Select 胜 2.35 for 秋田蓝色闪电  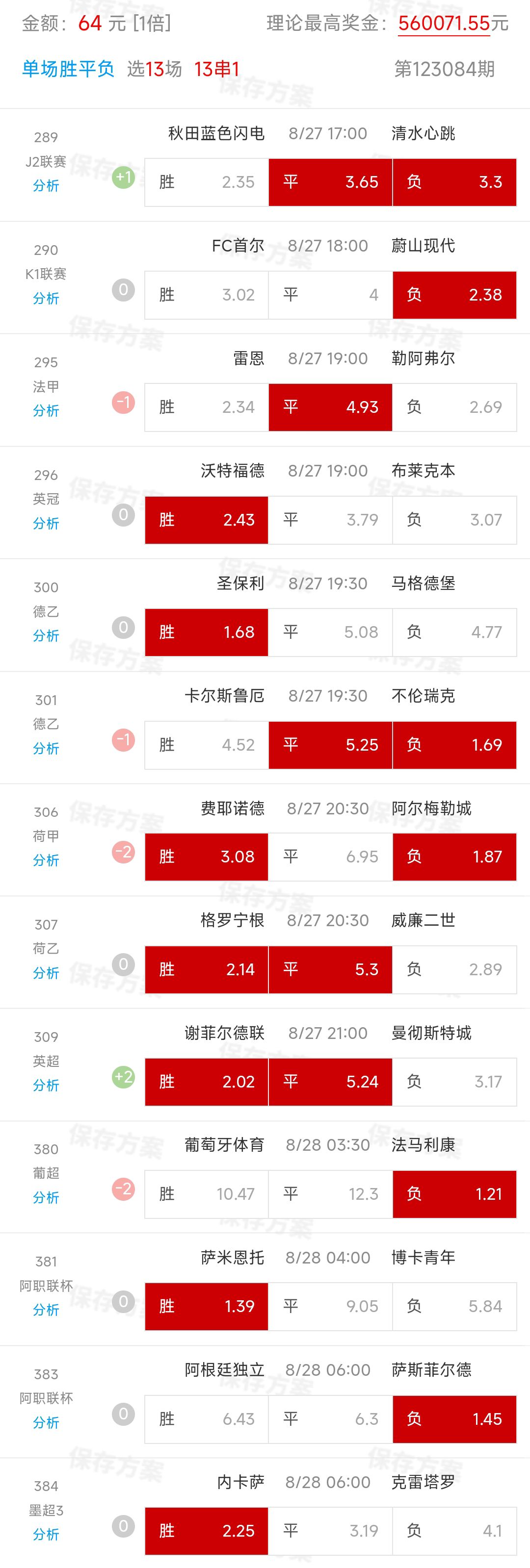click(x=207, y=182)
